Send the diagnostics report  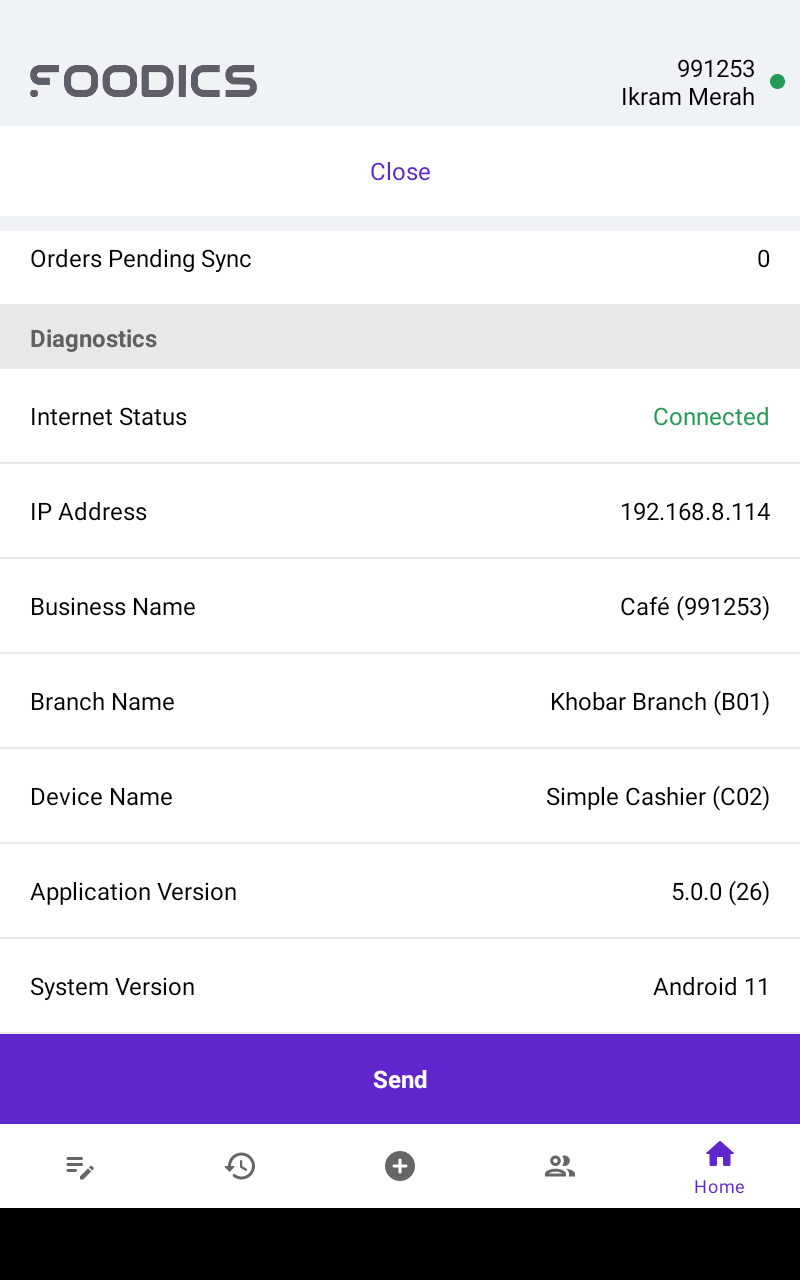400,1079
